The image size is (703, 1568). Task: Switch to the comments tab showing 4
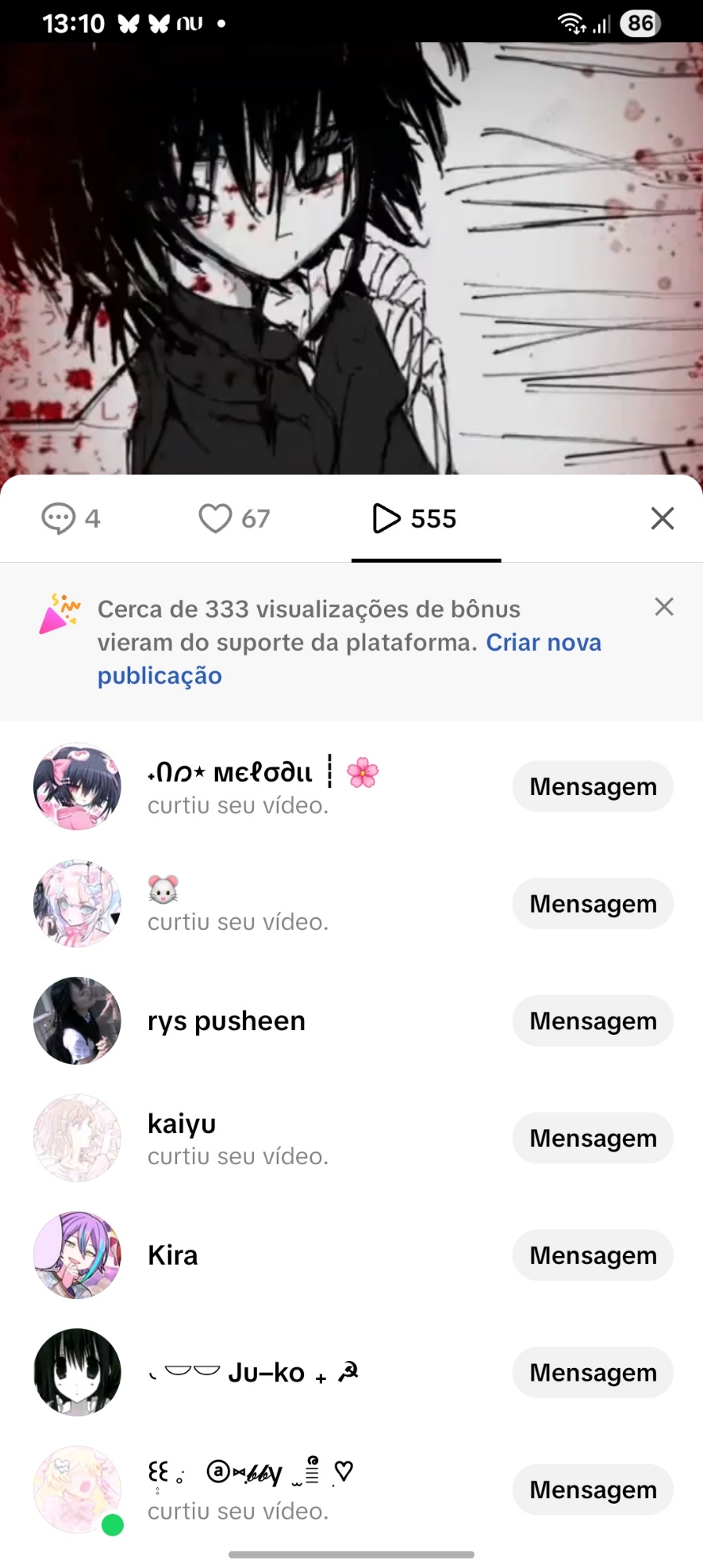[x=71, y=518]
